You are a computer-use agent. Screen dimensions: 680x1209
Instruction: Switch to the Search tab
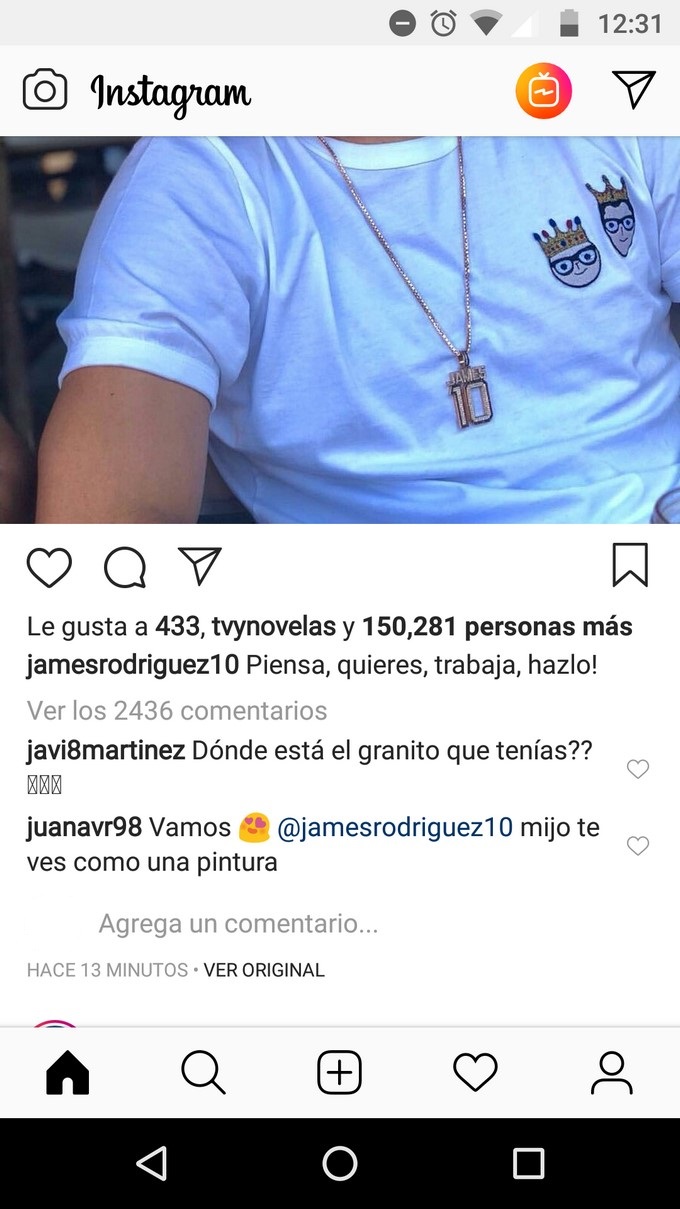(203, 1074)
